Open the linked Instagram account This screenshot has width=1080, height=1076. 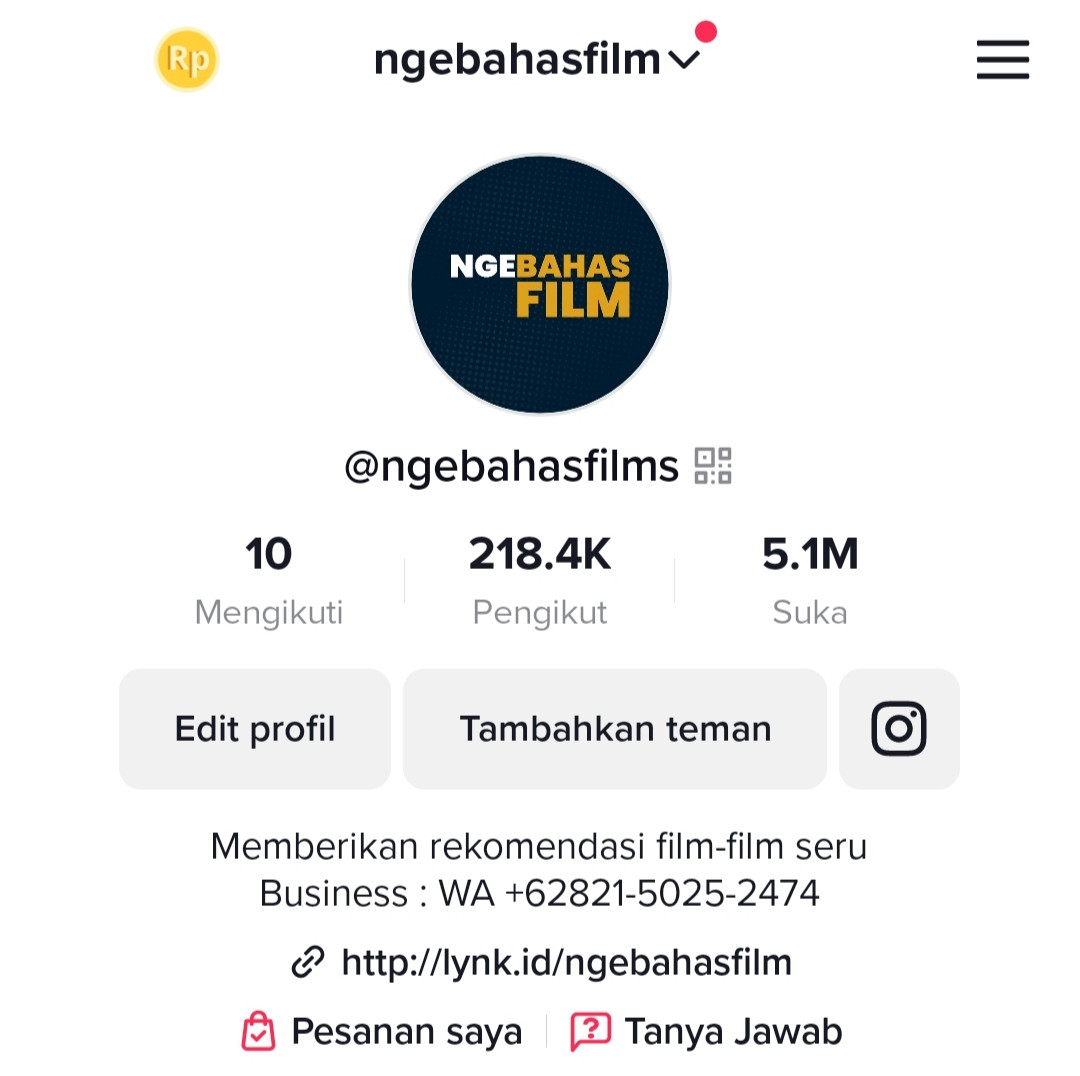pyautogui.click(x=899, y=729)
